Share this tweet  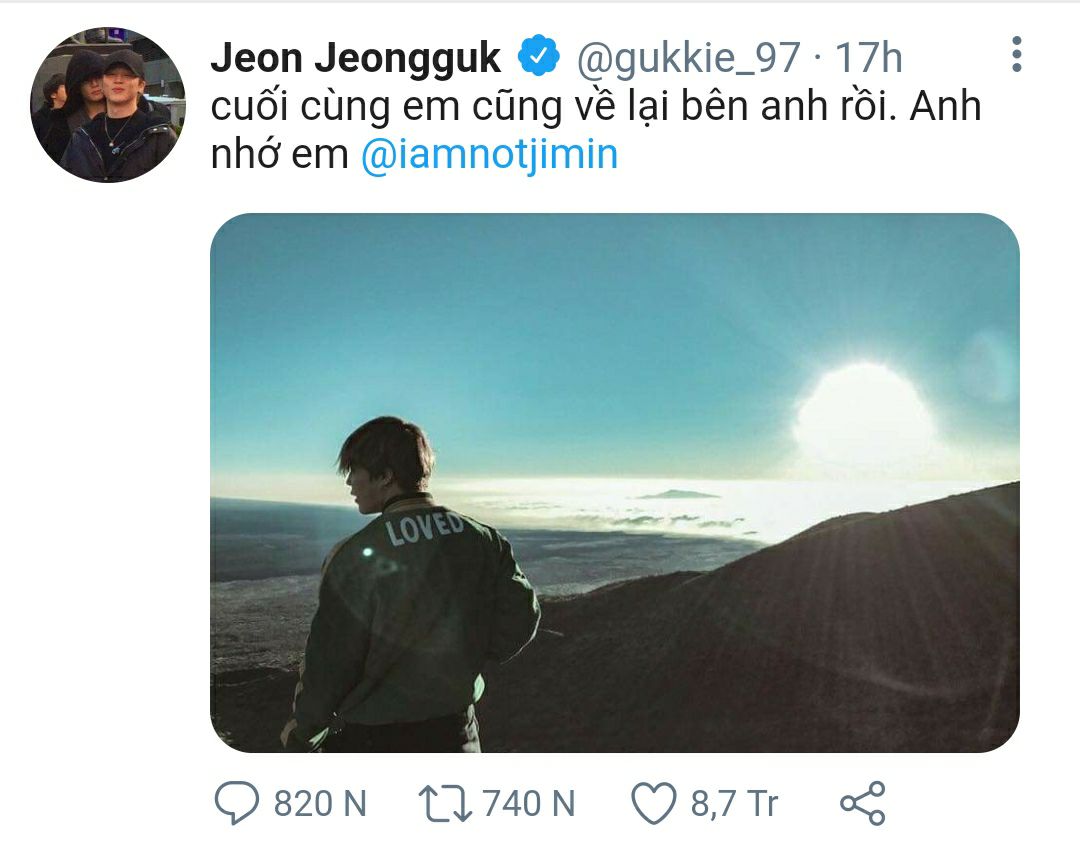pyautogui.click(x=862, y=803)
